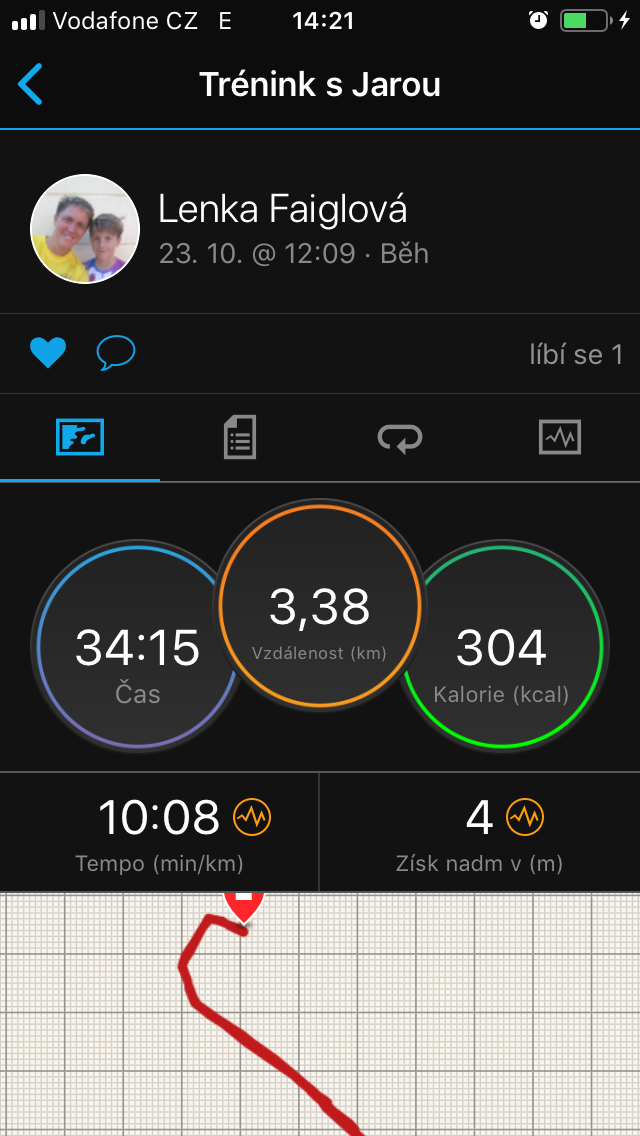Switch to the stats details tab

coord(240,437)
